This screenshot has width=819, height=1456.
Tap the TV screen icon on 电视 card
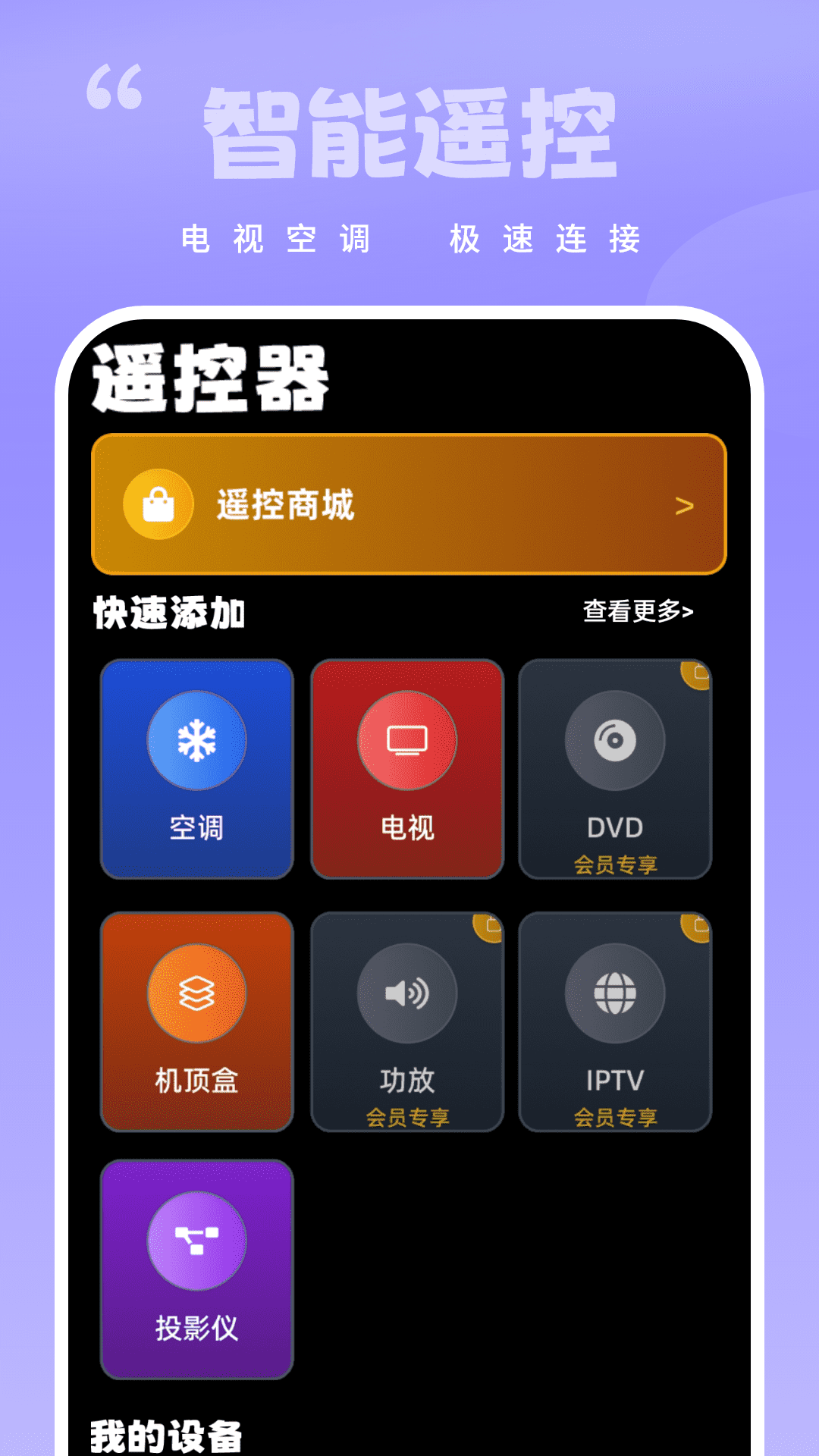(406, 739)
